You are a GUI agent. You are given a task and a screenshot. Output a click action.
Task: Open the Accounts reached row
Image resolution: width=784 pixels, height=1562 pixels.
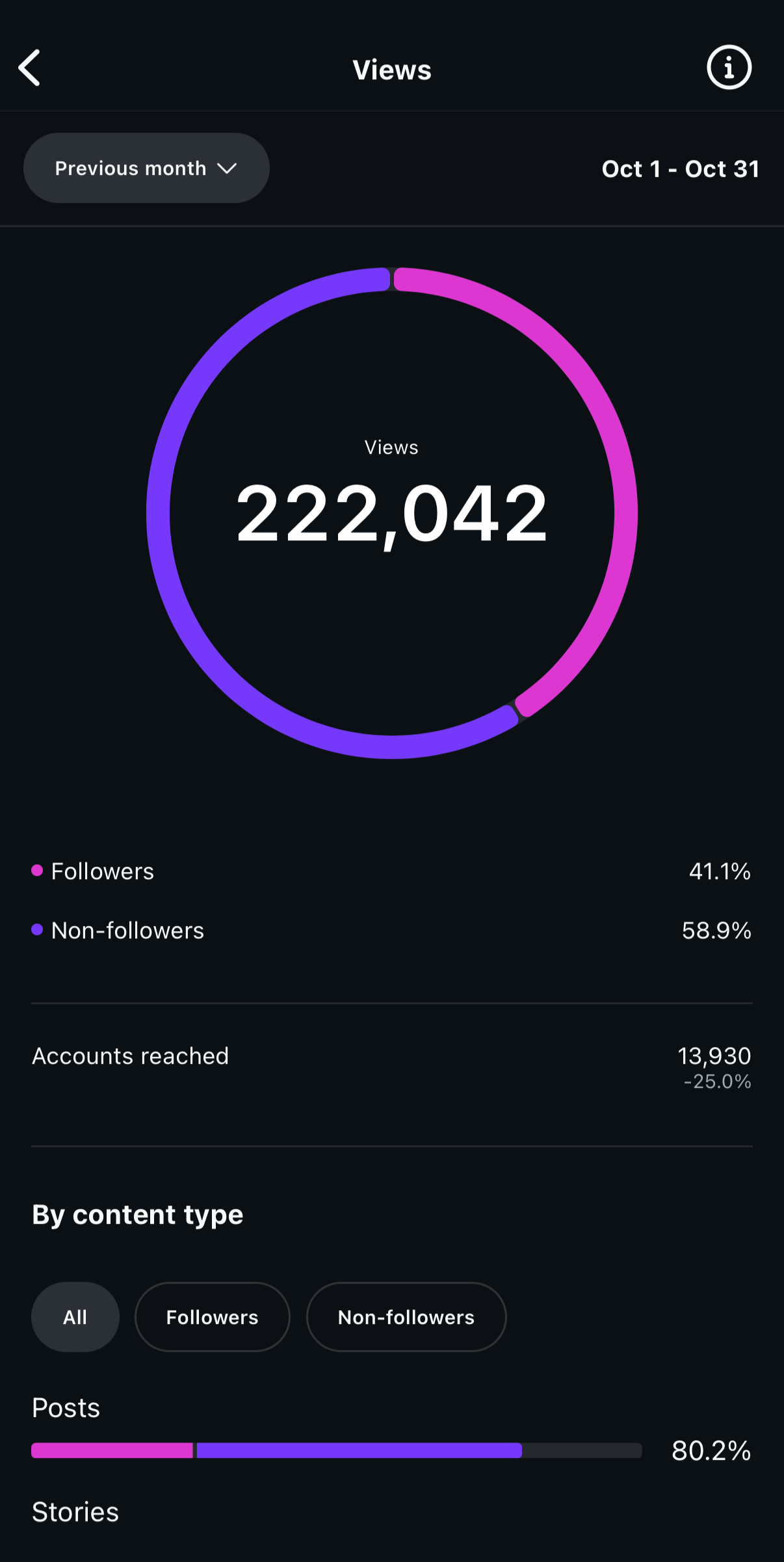tap(392, 1068)
